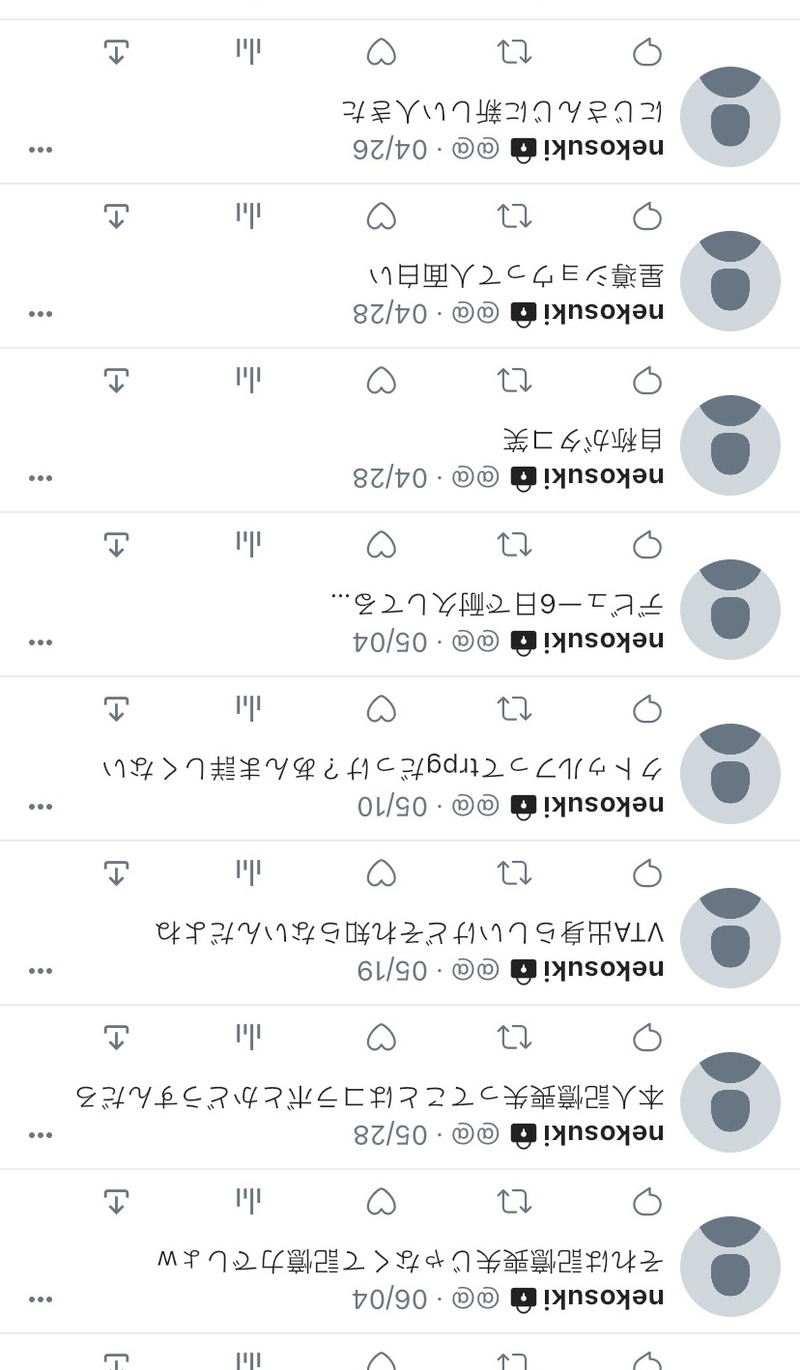The height and width of the screenshot is (1370, 800).
Task: View analytics of the 05/28 tweet
Action: click(248, 1036)
